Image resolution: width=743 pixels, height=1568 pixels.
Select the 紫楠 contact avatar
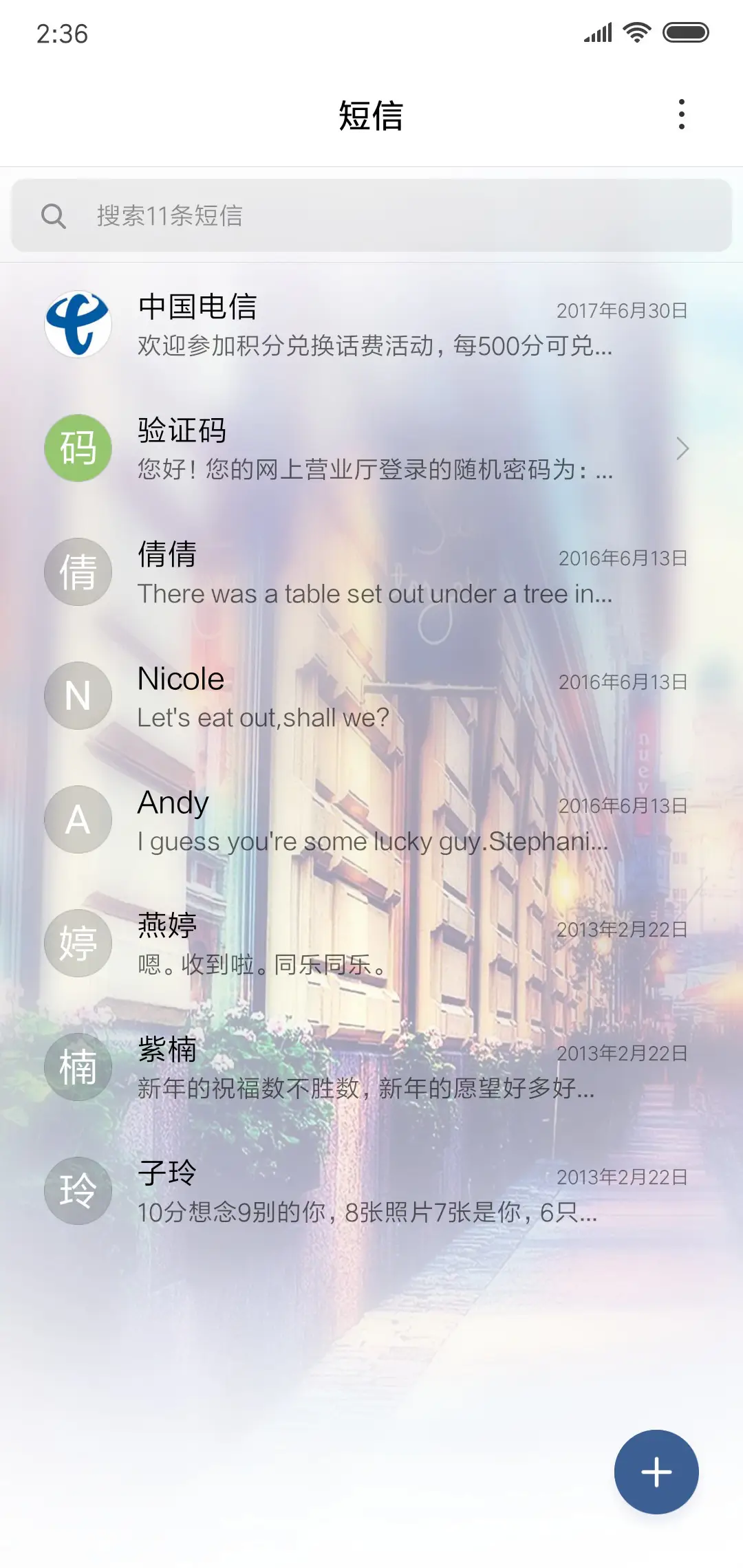point(77,1067)
